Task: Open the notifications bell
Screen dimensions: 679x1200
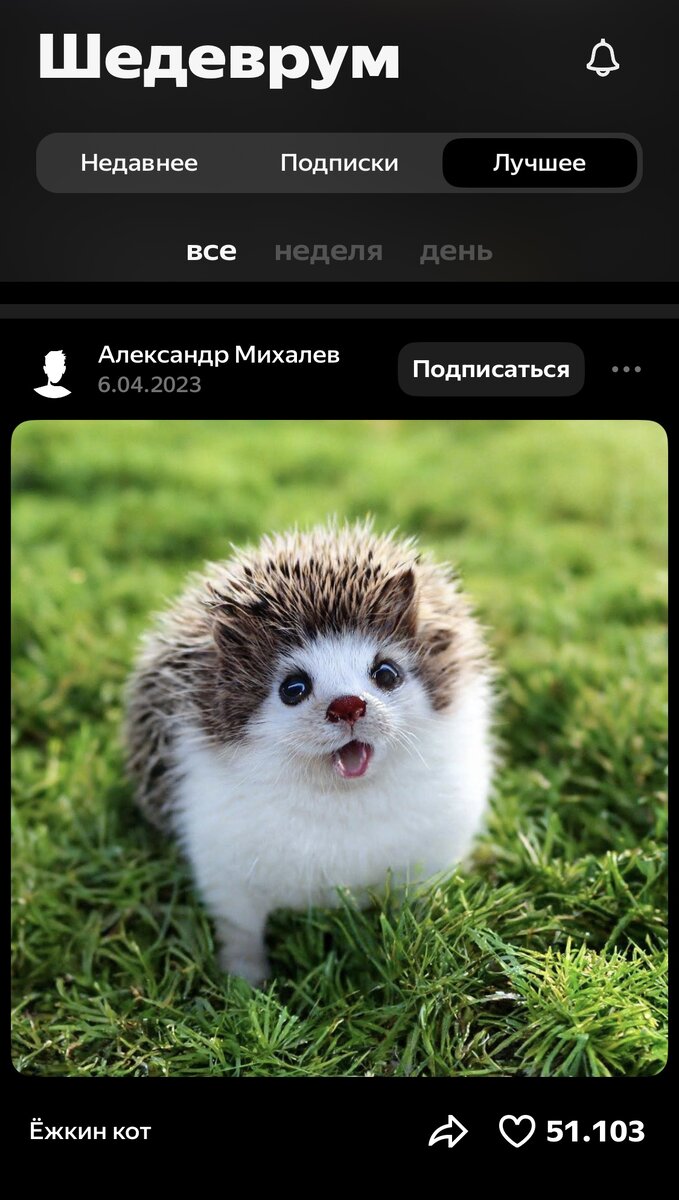Action: coord(602,59)
